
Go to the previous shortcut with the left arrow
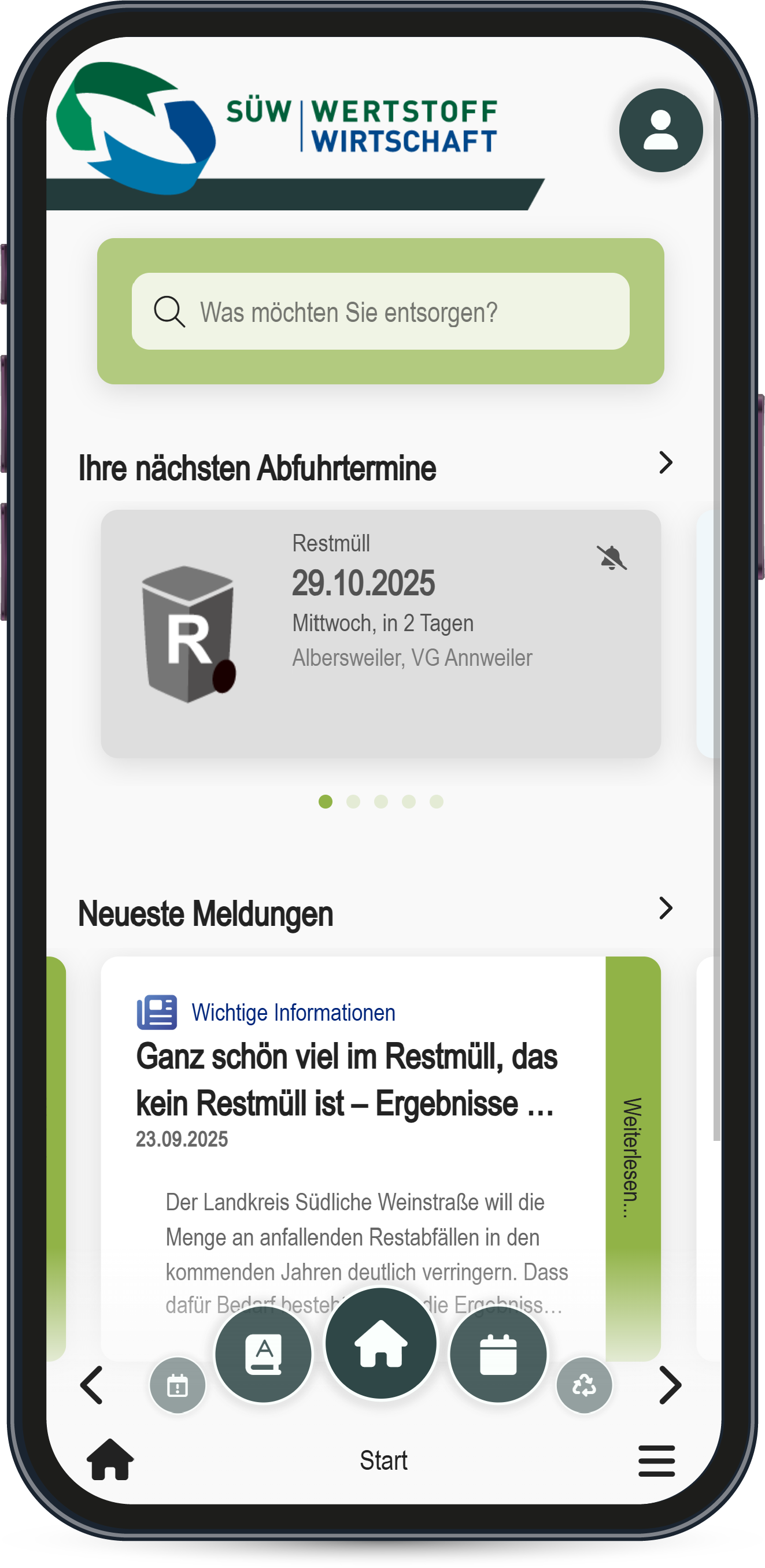pyautogui.click(x=92, y=1385)
